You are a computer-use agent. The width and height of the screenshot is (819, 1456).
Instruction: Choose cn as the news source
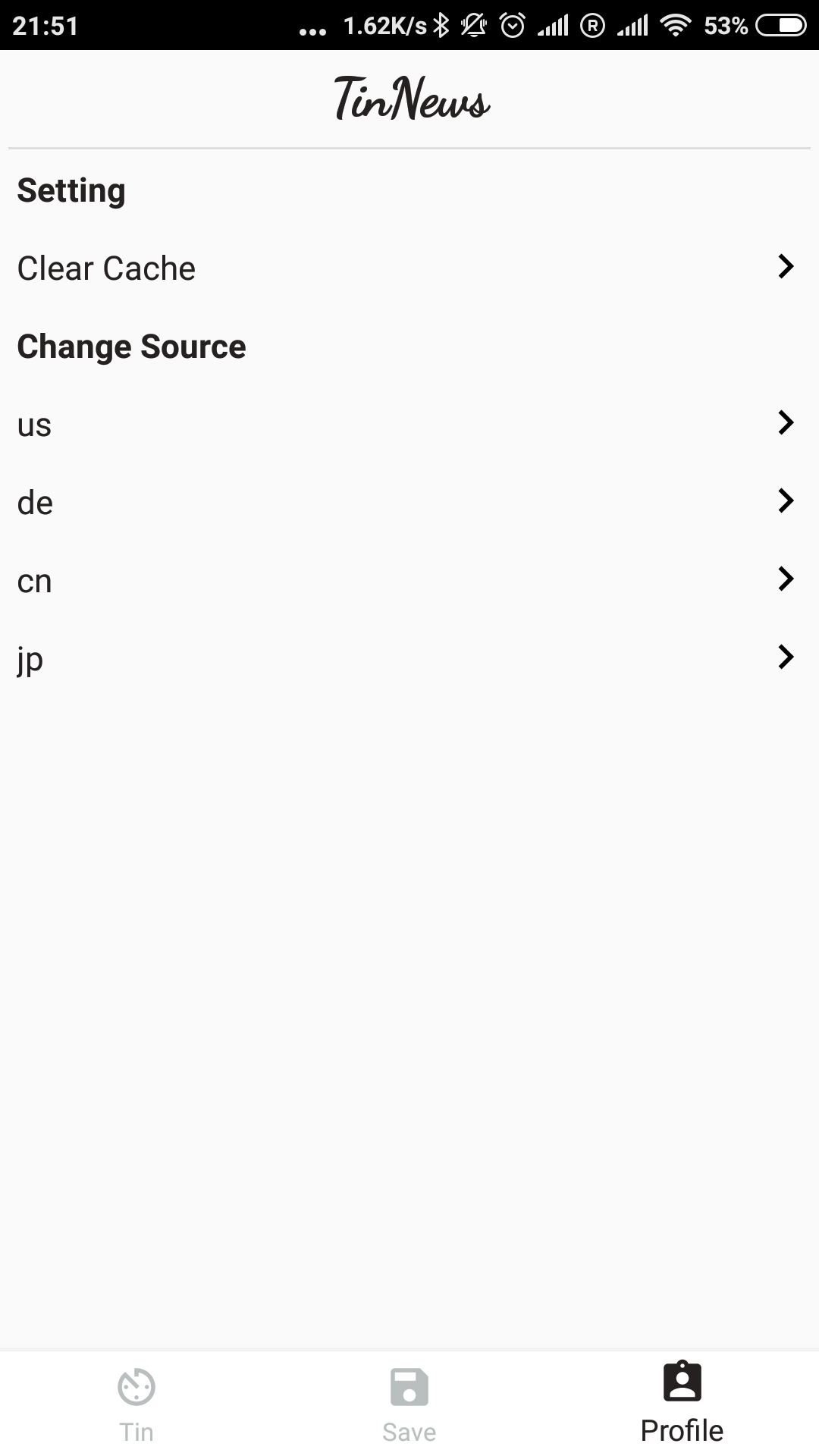409,580
